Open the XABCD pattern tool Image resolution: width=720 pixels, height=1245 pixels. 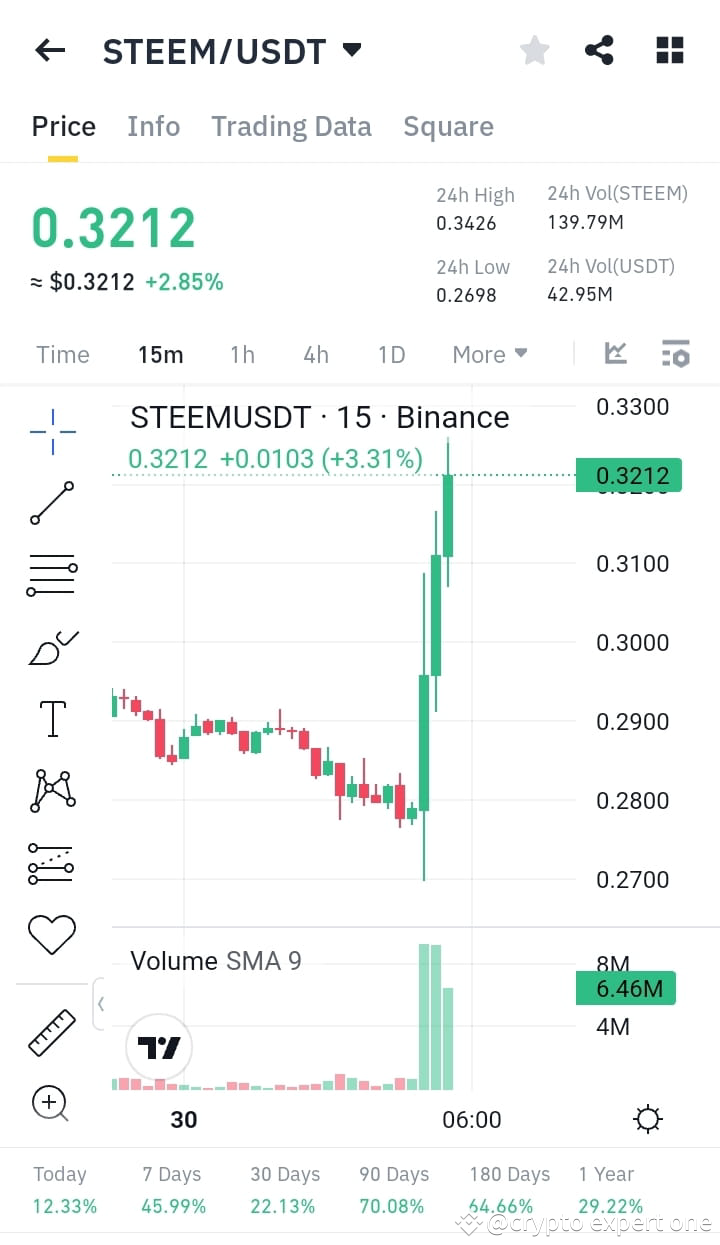pos(51,790)
